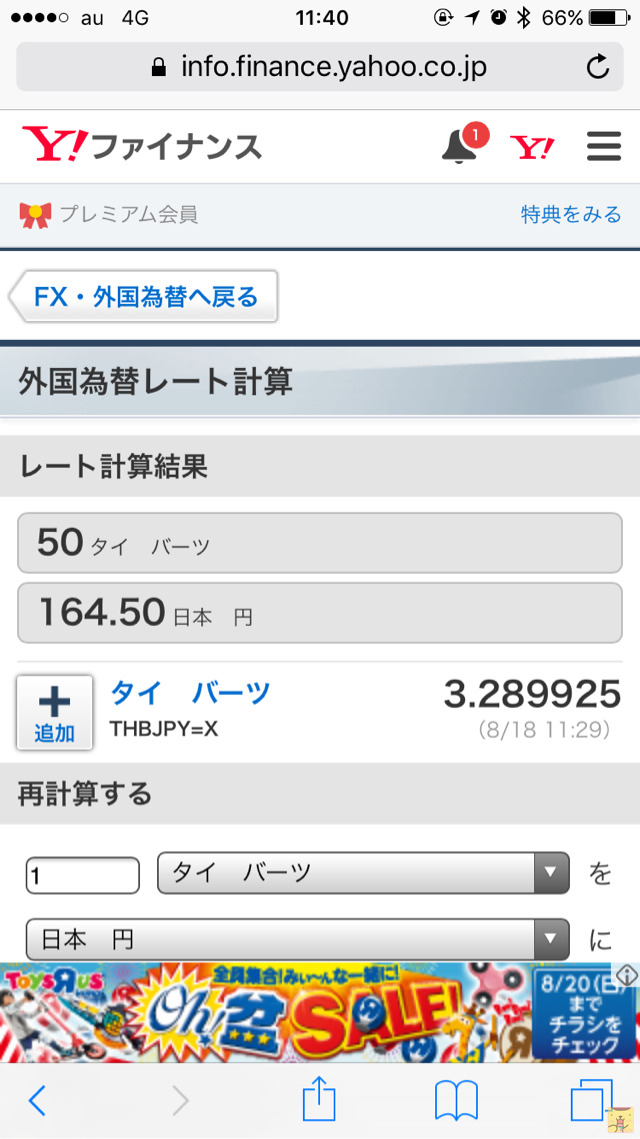Show open Safari tabs
Viewport: 640px width, 1139px height.
[593, 1100]
